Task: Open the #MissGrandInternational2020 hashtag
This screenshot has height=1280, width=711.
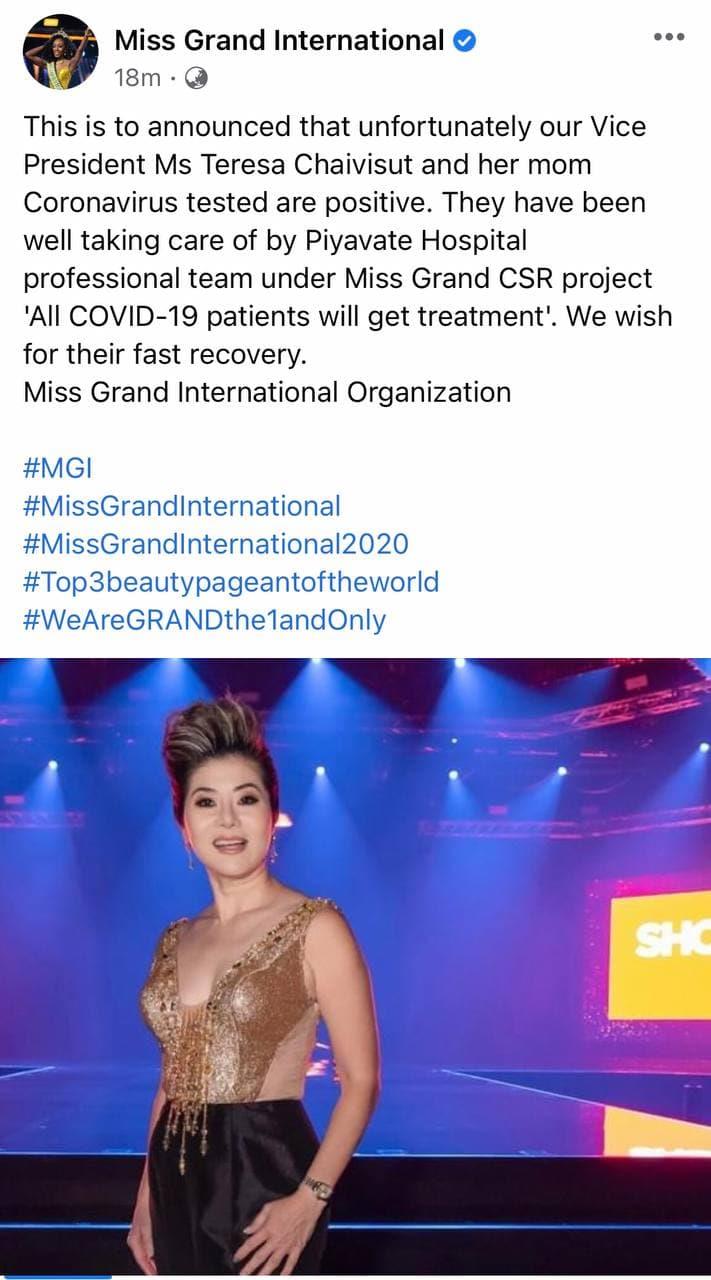Action: (215, 544)
